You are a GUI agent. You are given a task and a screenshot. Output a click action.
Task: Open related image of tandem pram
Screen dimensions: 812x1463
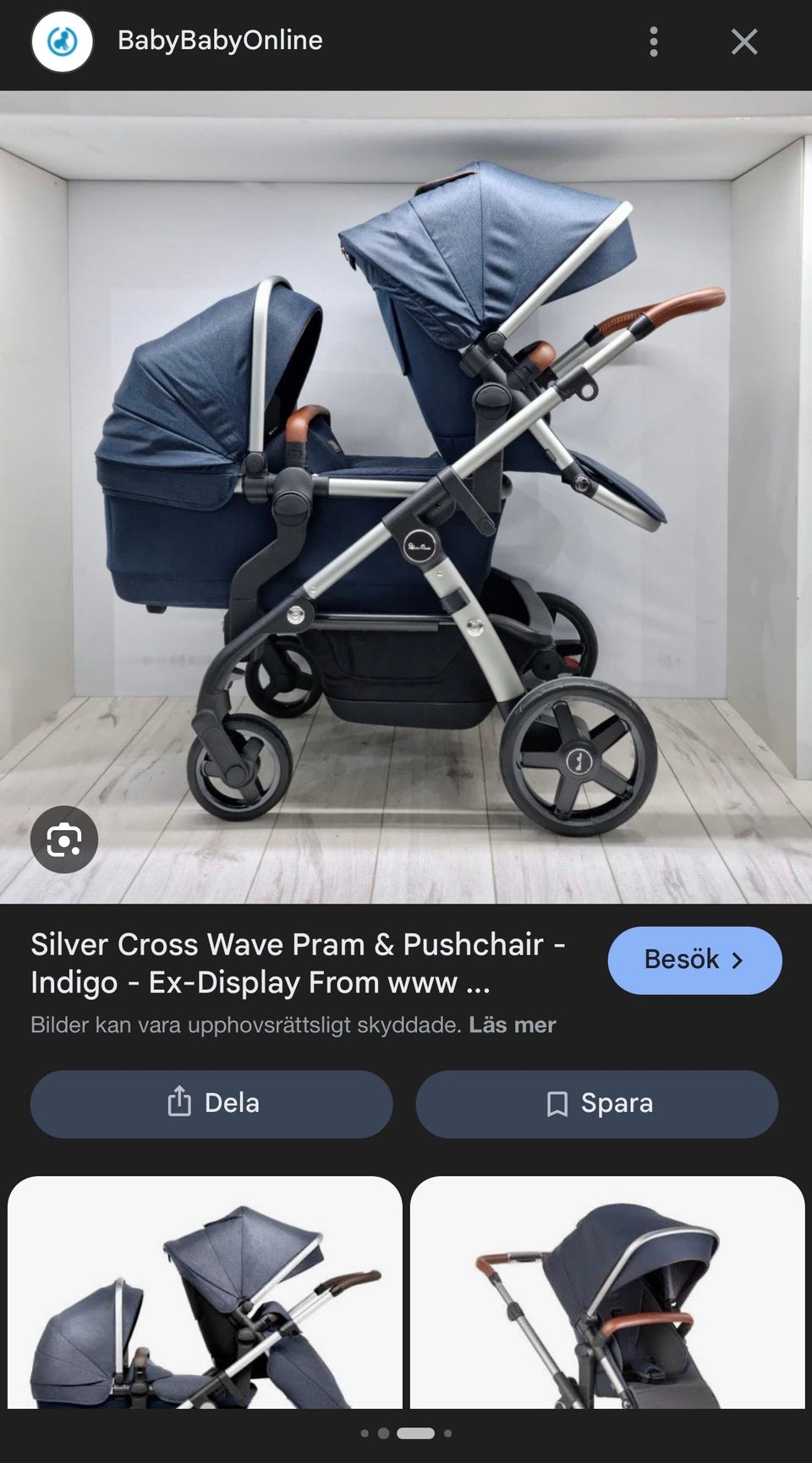(x=205, y=1292)
